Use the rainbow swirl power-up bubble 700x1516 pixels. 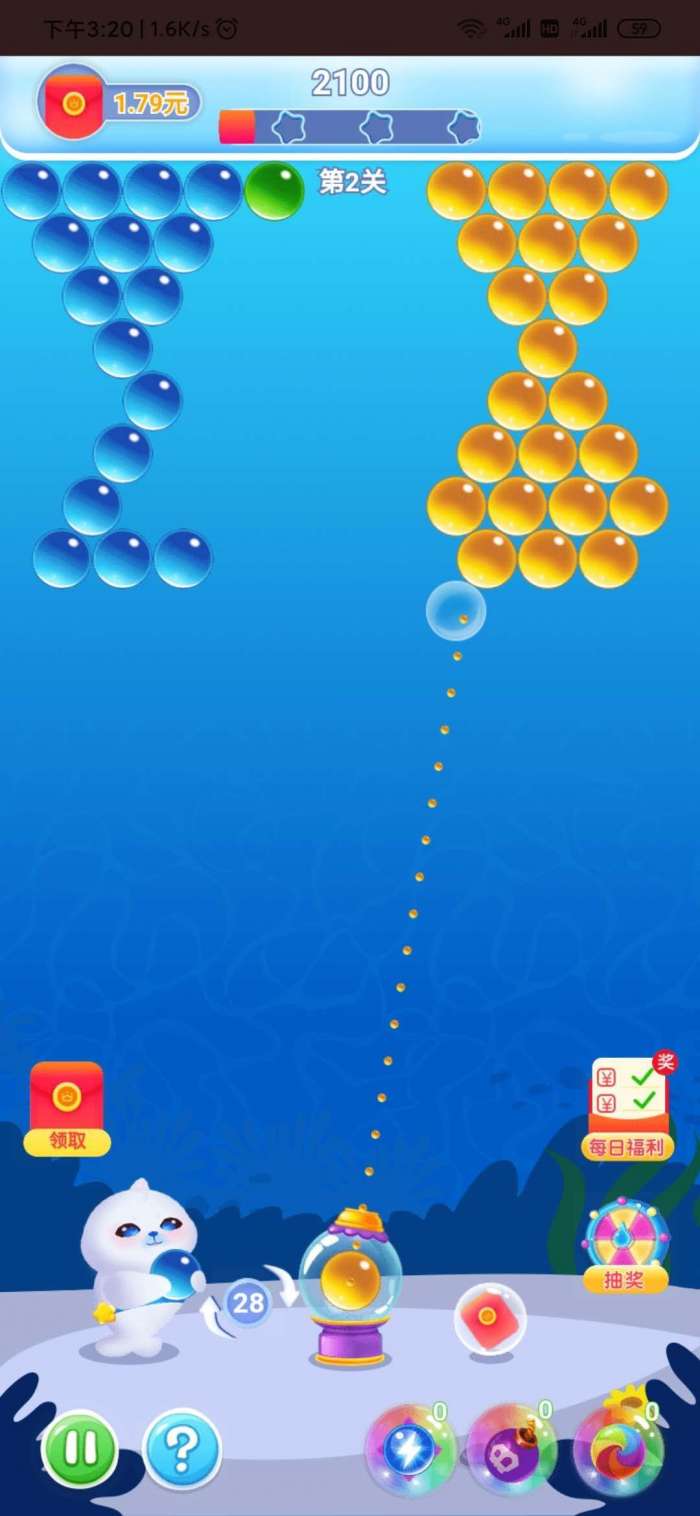pyautogui.click(x=617, y=1451)
